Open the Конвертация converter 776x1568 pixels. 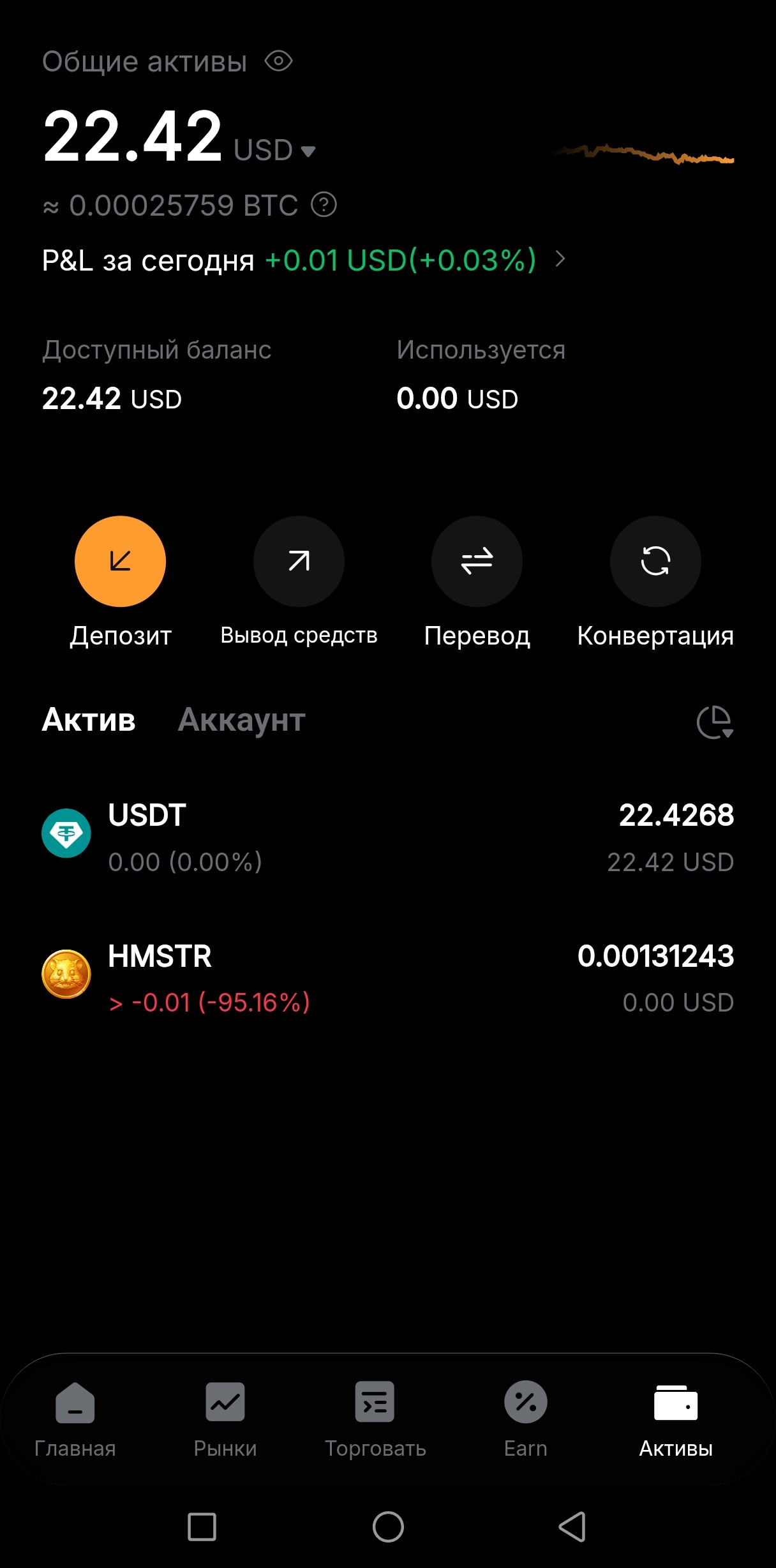655,562
